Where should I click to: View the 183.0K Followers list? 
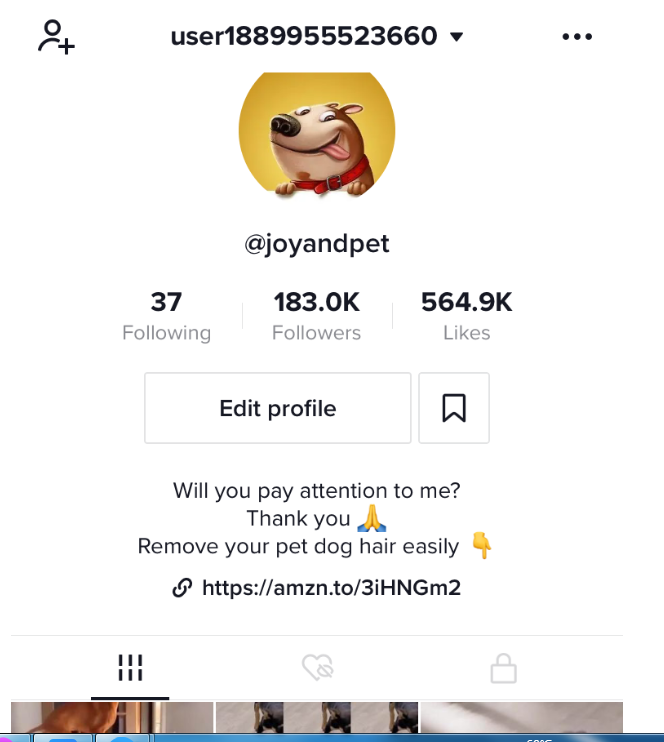[x=317, y=316]
